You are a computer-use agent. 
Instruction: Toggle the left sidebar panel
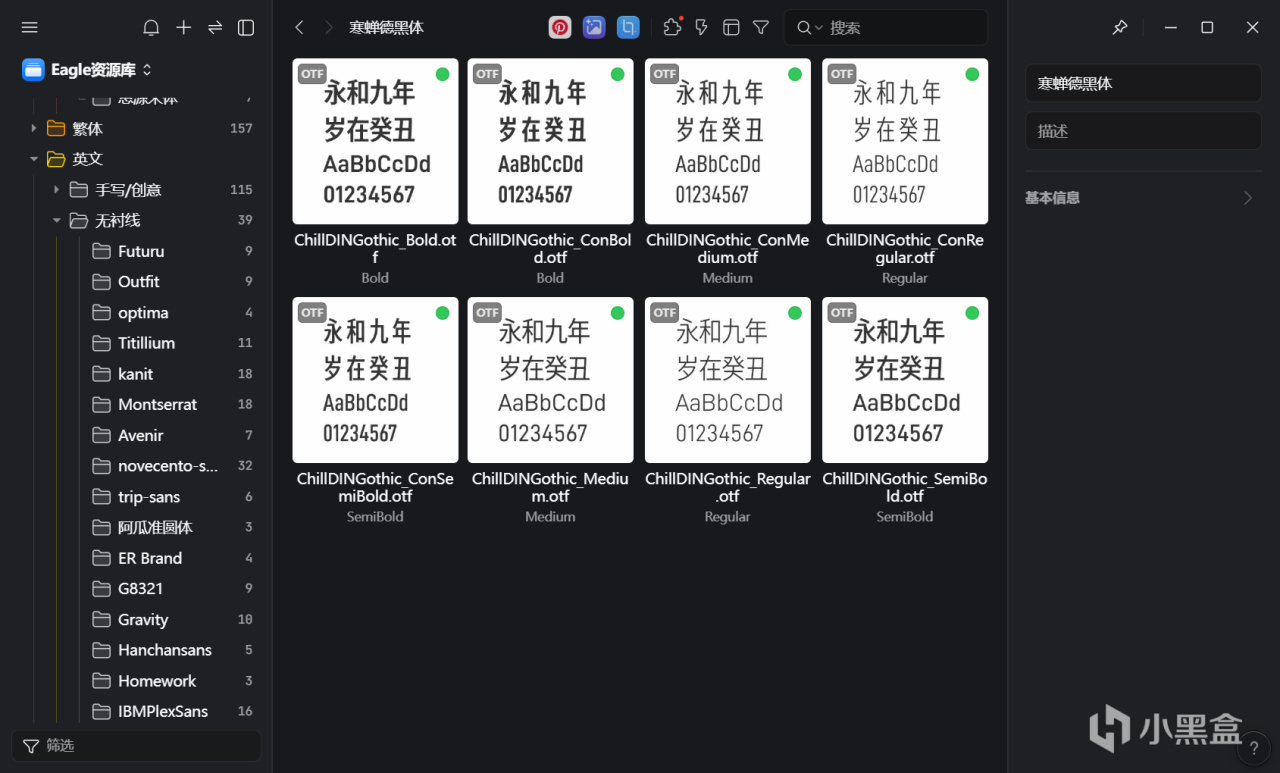pyautogui.click(x=246, y=28)
